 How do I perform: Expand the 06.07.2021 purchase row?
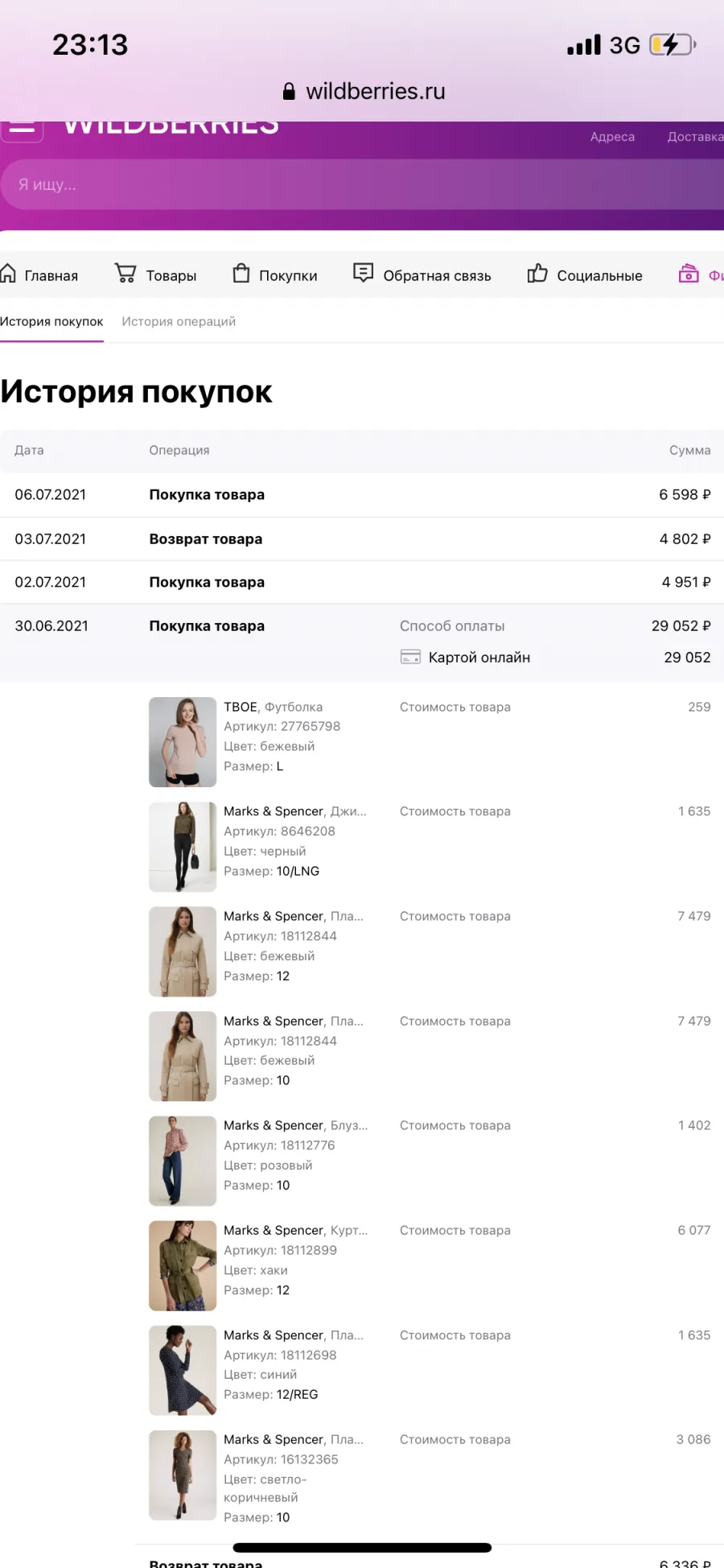point(362,494)
